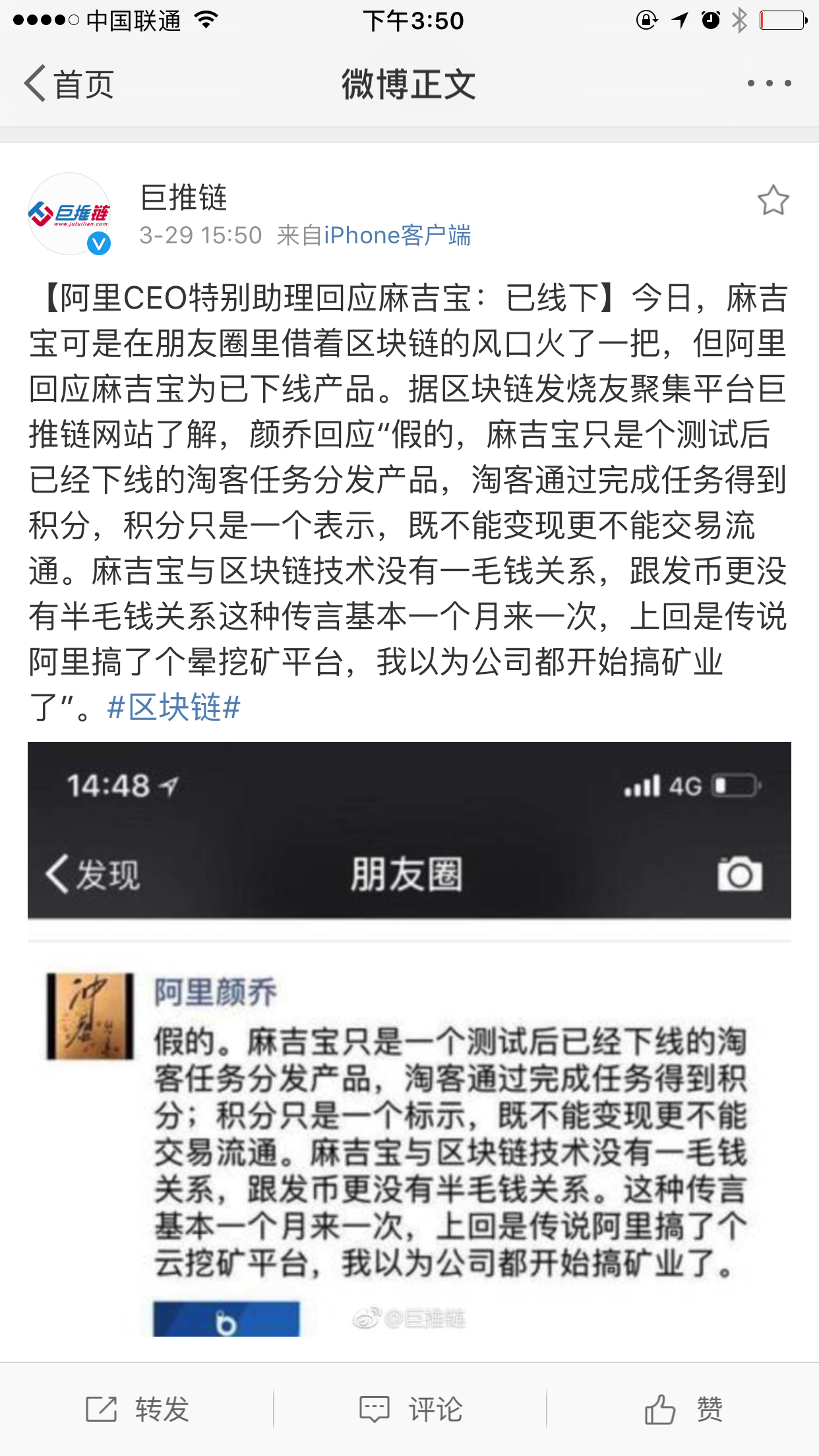
Task: Open the three-dot more options menu
Action: click(769, 84)
